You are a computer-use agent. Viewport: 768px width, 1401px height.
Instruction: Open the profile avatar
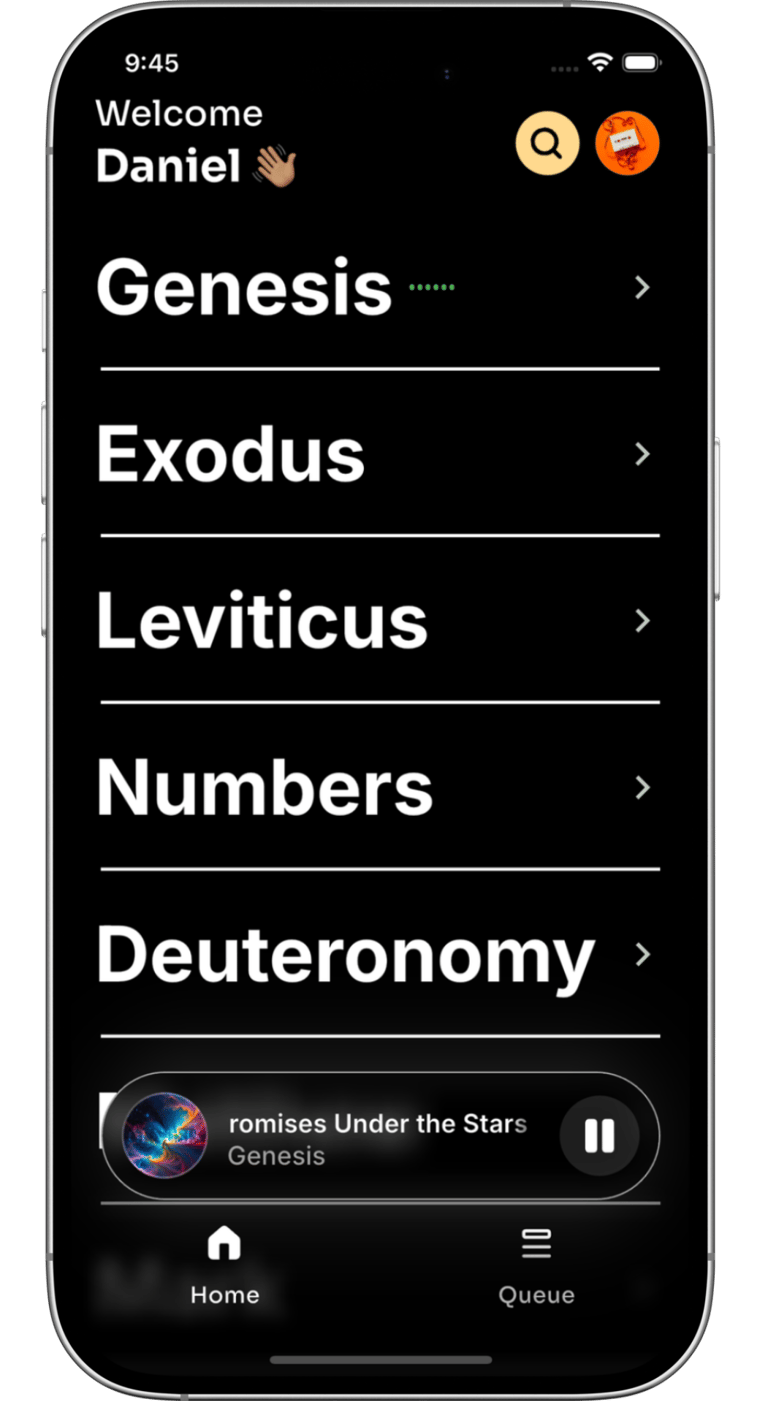[627, 144]
